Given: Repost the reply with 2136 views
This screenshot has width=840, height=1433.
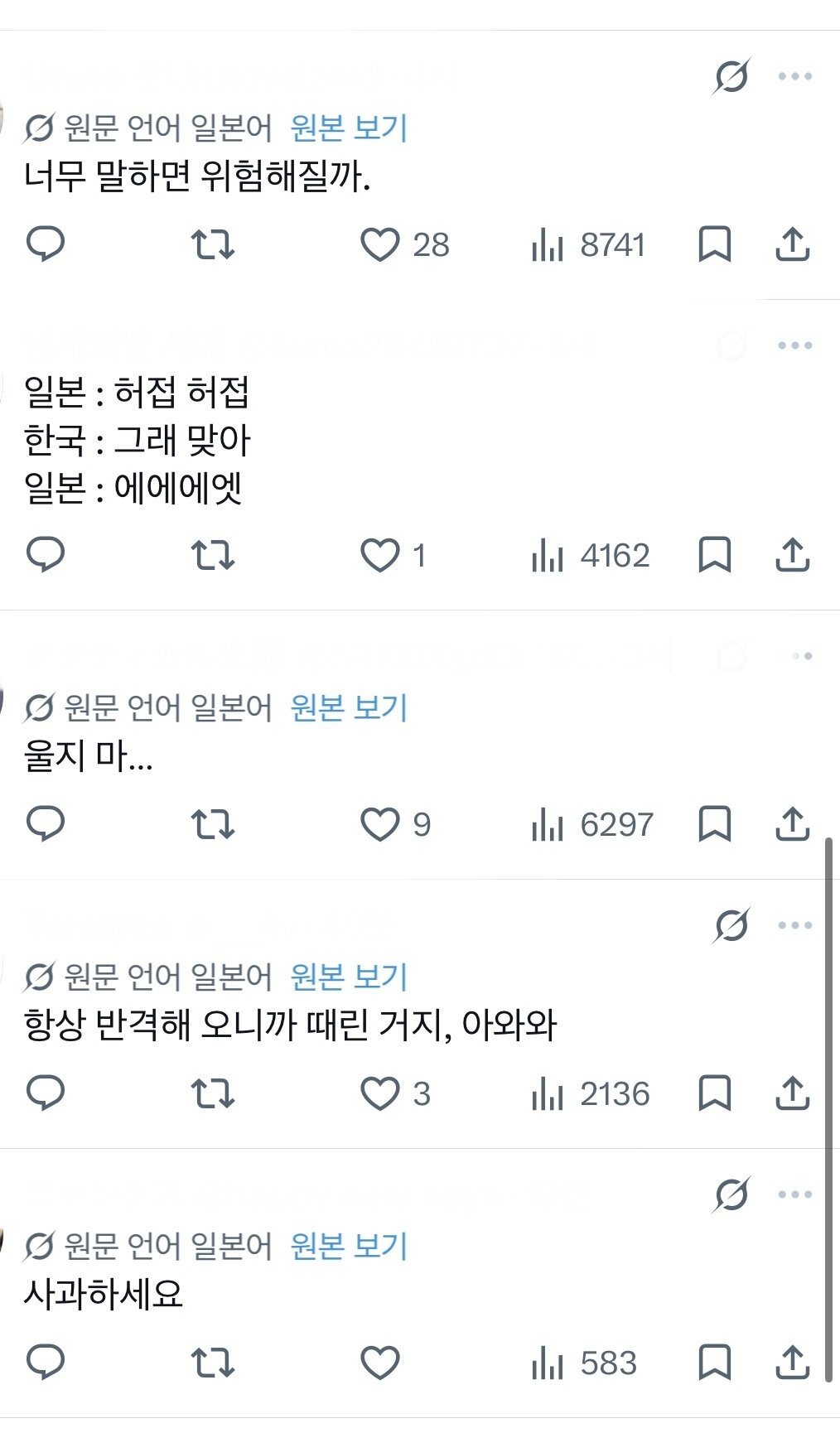Looking at the screenshot, I should [x=213, y=1094].
